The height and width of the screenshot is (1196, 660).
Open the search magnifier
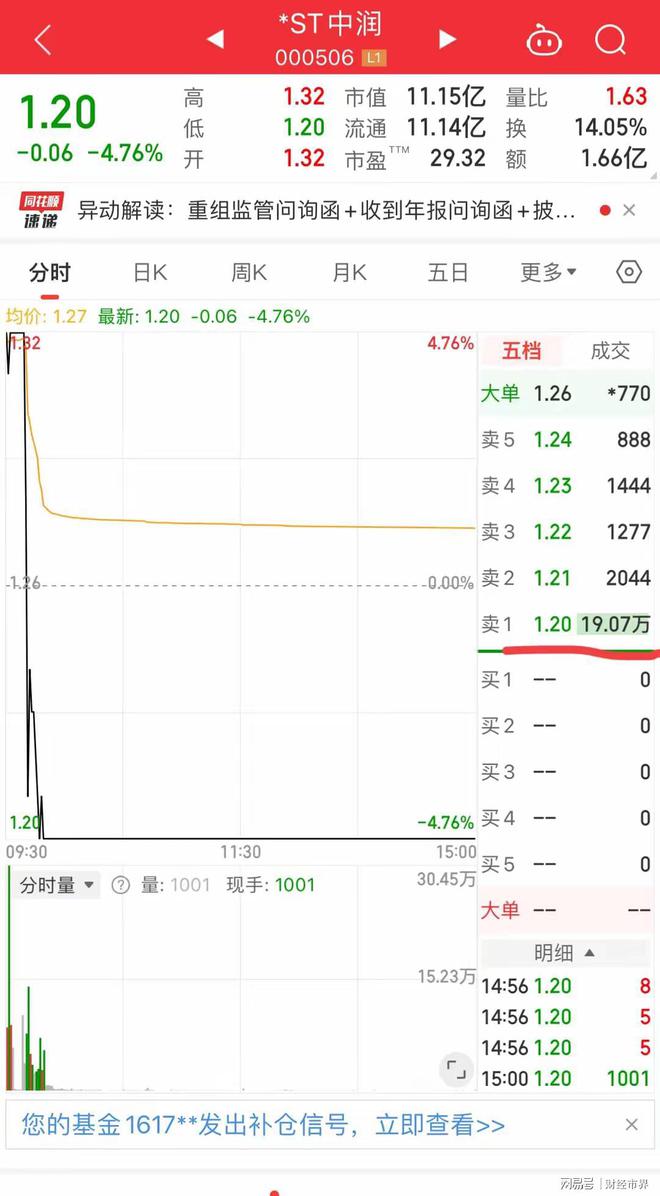click(610, 39)
